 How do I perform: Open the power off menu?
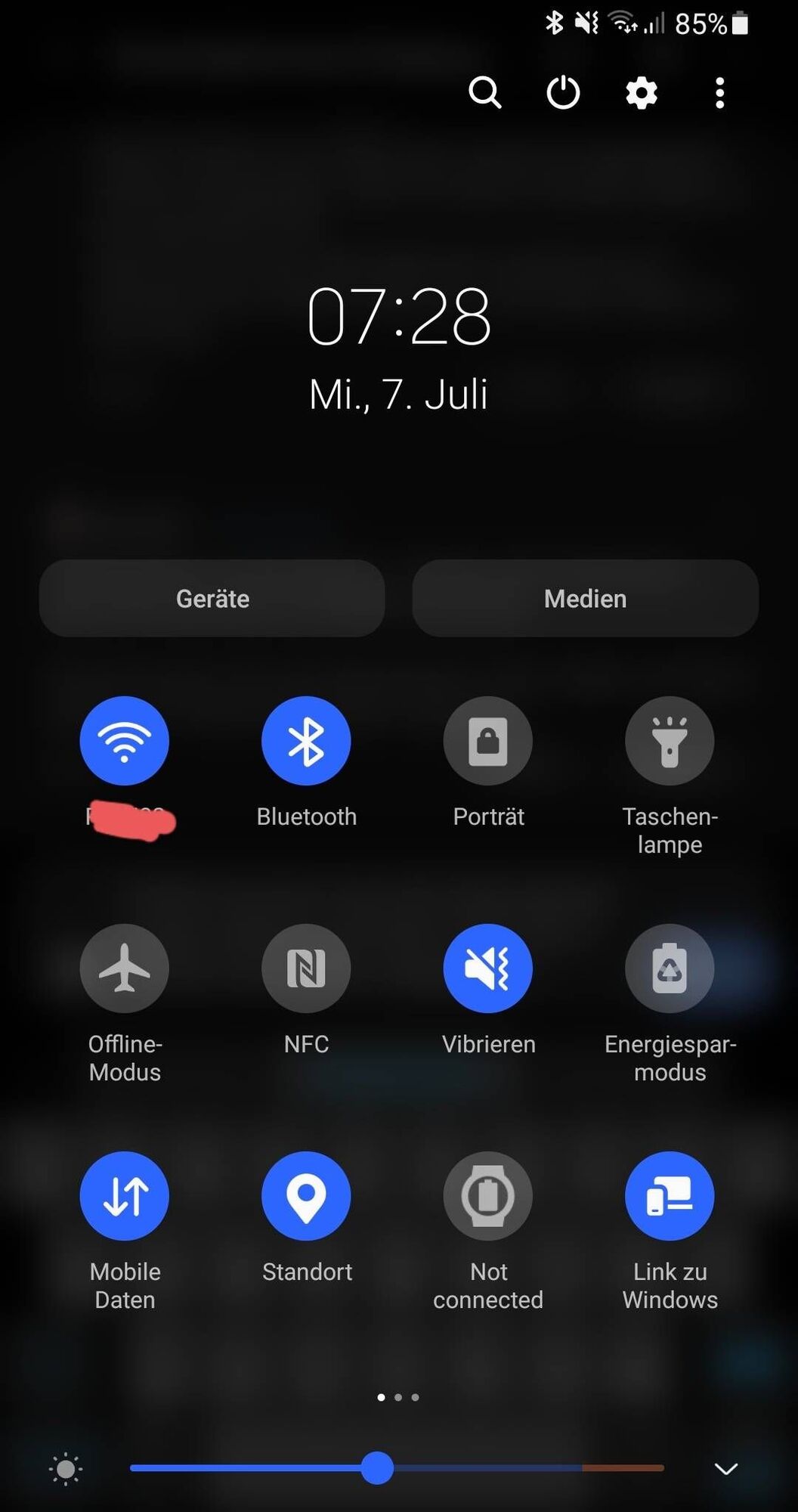point(563,93)
